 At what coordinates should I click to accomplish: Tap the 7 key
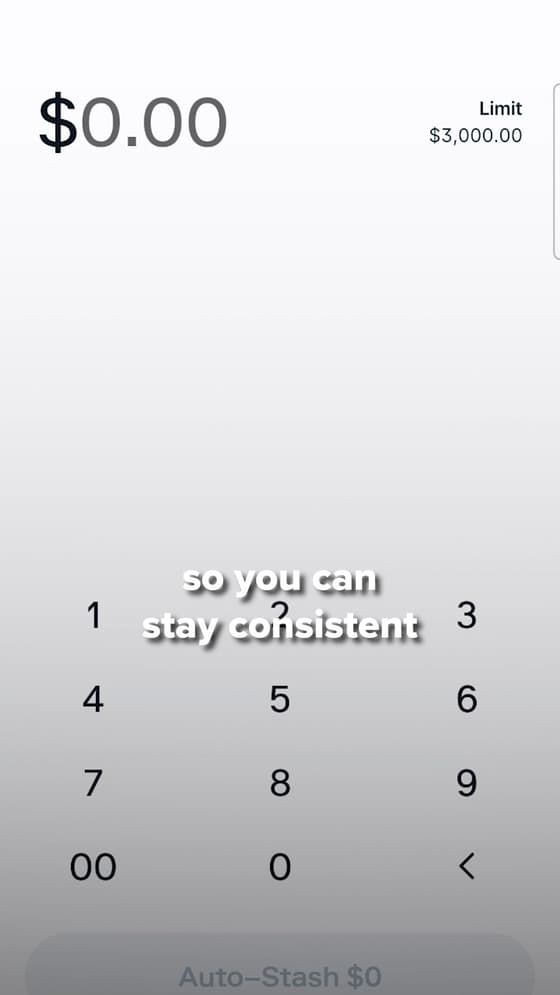(x=93, y=783)
